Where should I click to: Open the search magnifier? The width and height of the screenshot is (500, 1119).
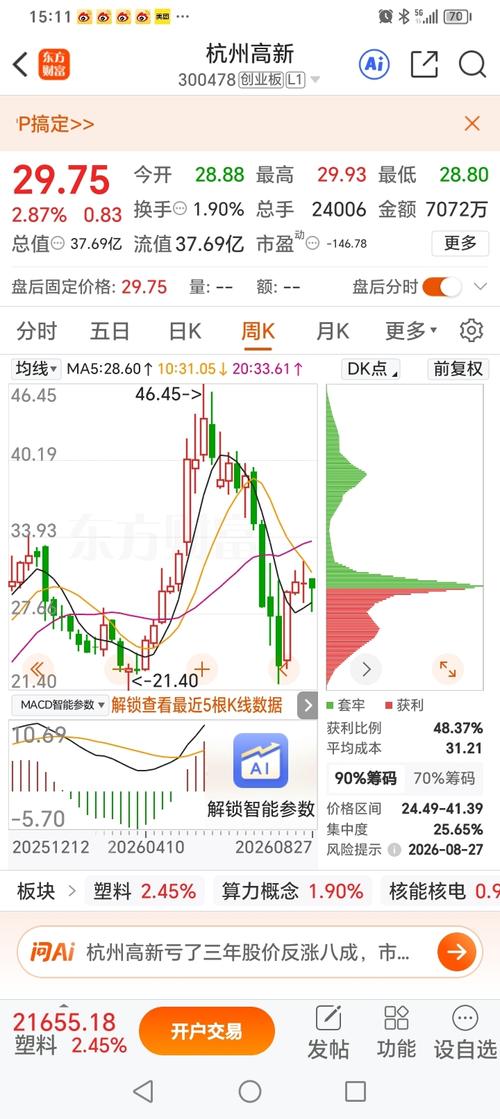click(472, 65)
